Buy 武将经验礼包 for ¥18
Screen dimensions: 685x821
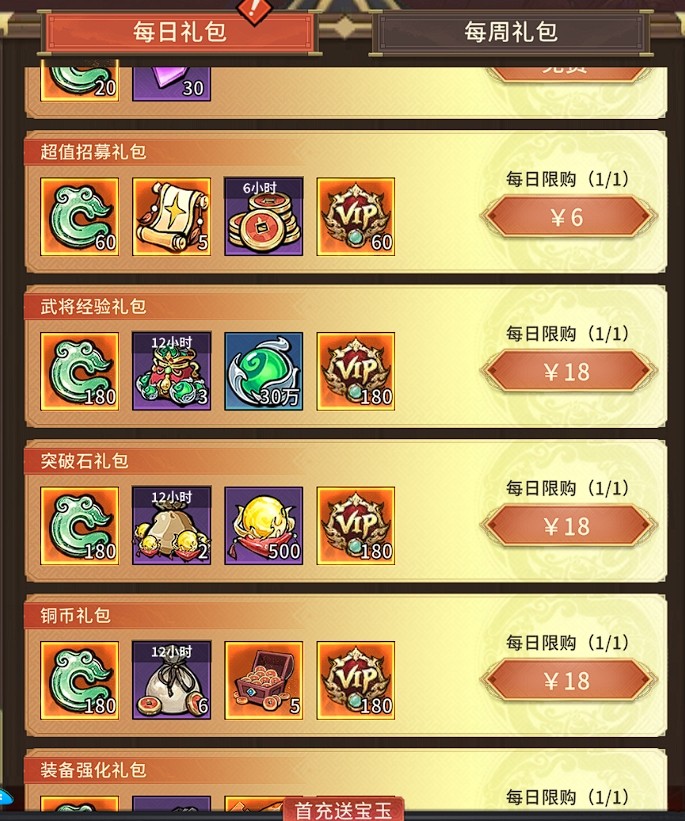pyautogui.click(x=568, y=372)
